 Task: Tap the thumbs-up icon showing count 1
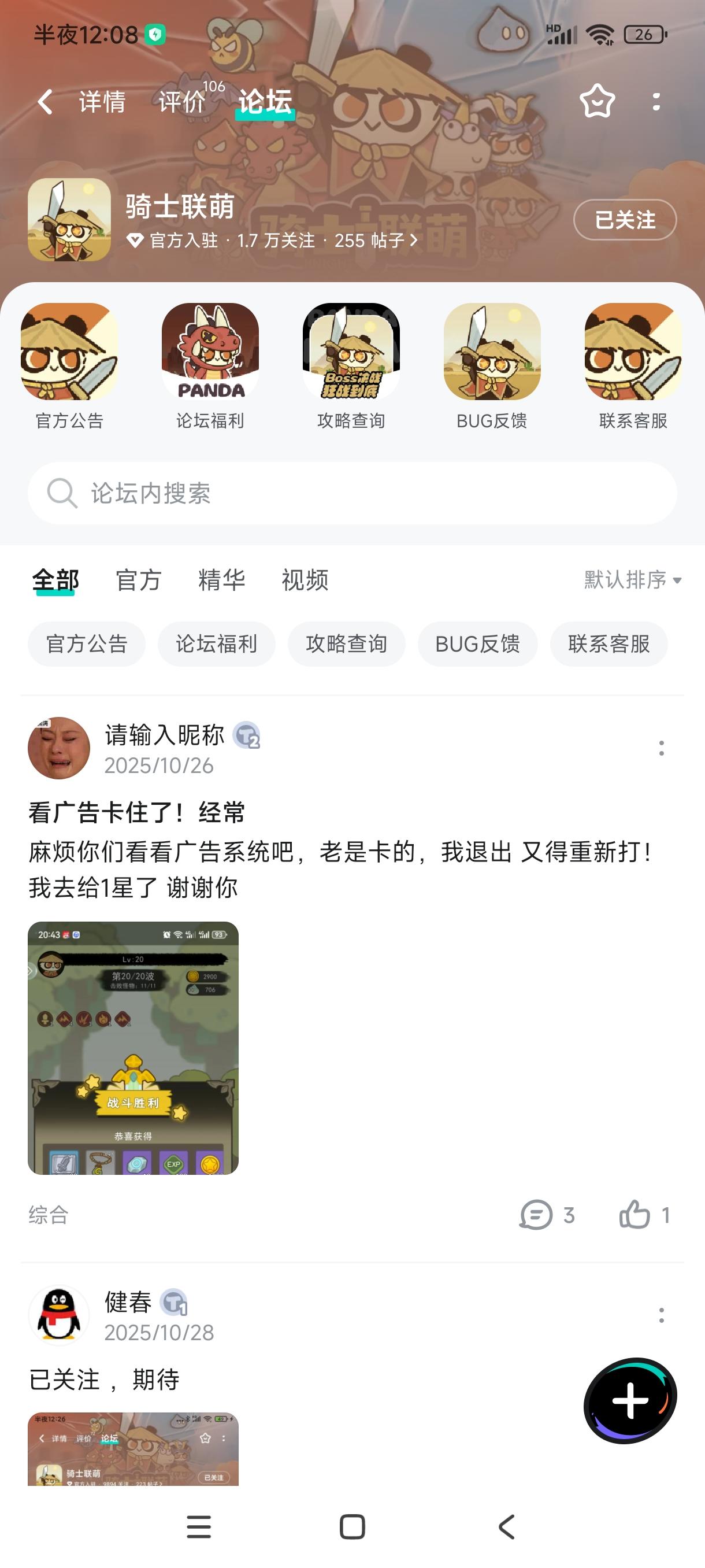636,1215
